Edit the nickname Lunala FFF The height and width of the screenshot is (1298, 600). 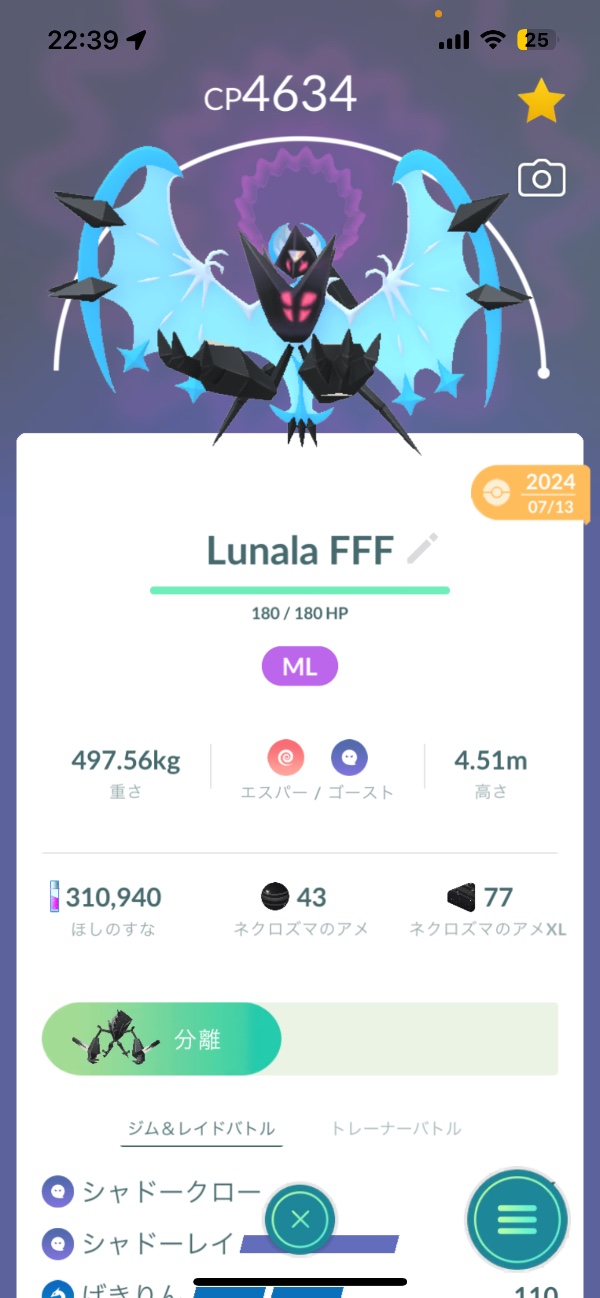[422, 550]
